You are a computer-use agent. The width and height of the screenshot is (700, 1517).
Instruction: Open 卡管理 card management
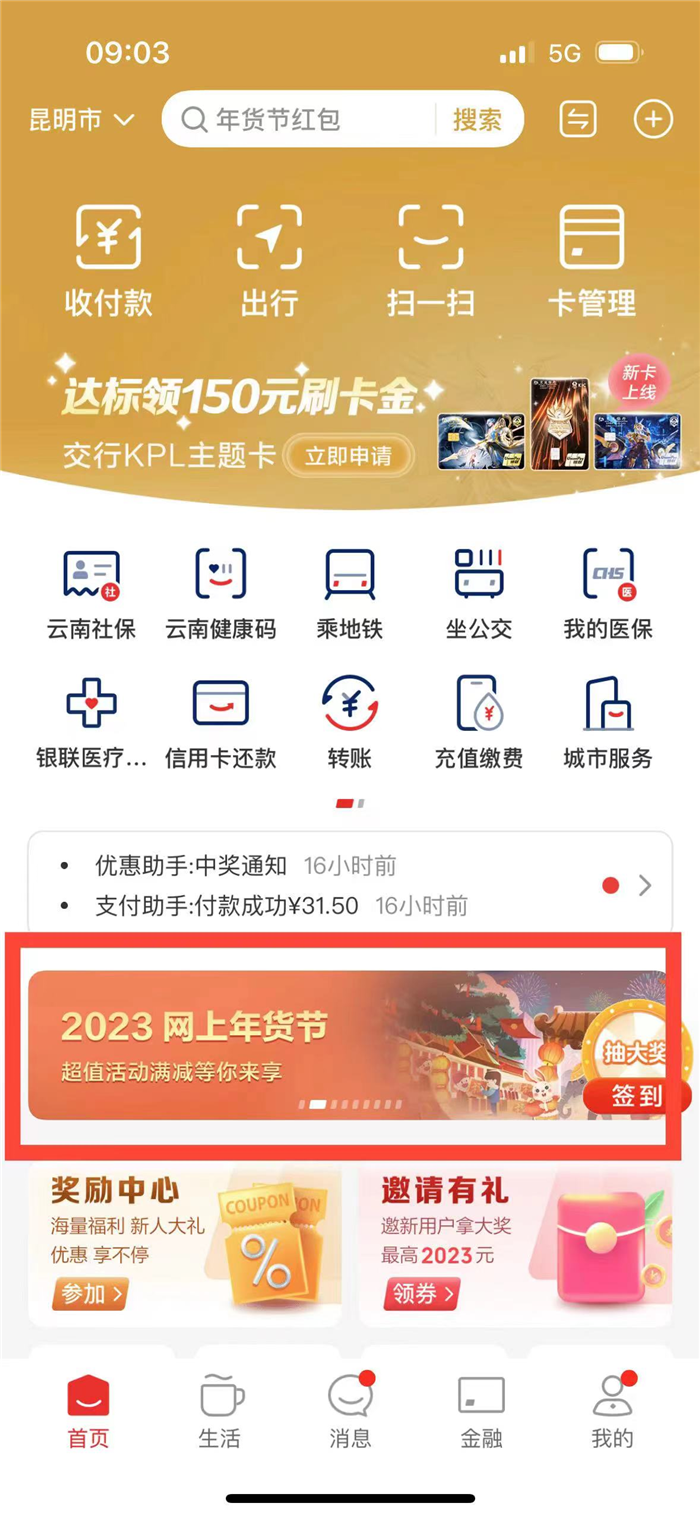(592, 260)
